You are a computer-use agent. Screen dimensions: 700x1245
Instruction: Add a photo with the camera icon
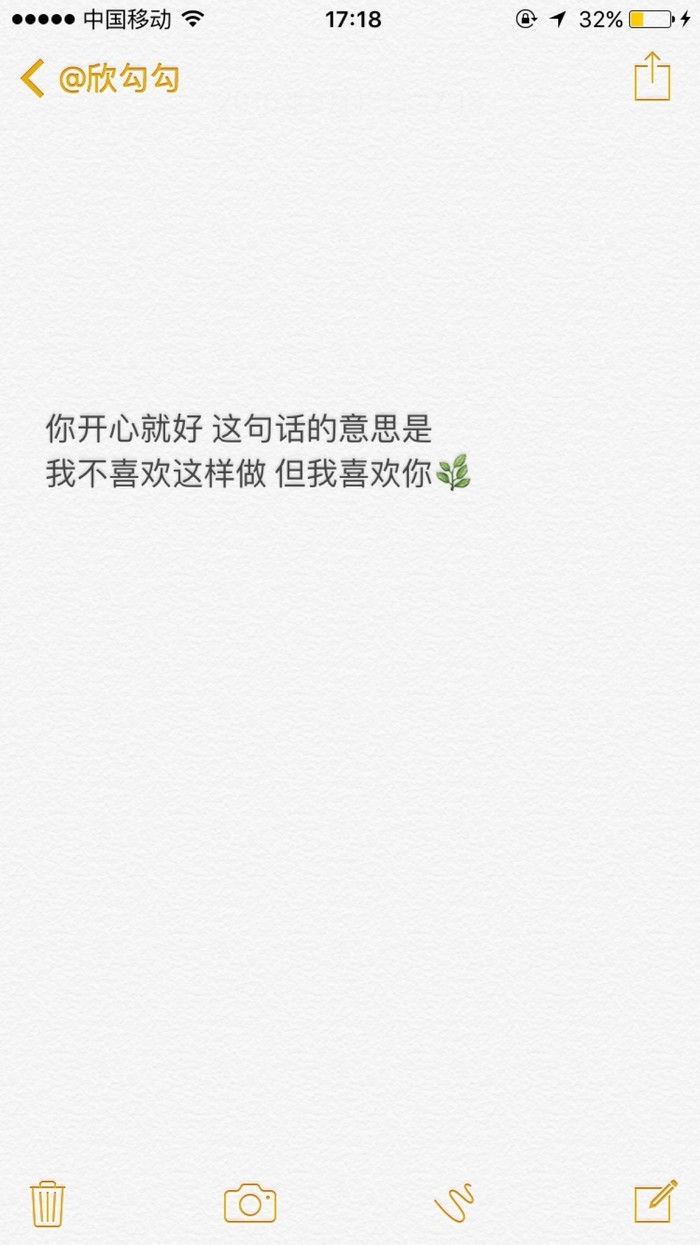pos(250,1203)
